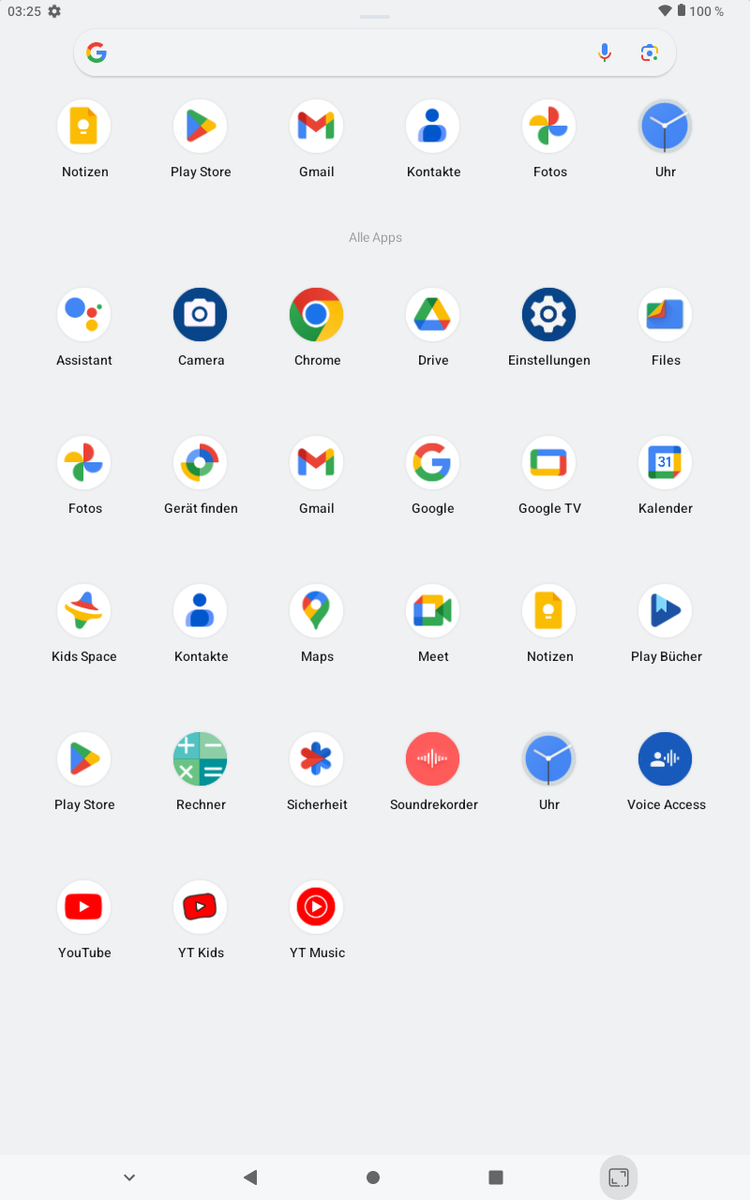Open the Kalender app
This screenshot has height=1200, width=750.
(665, 463)
